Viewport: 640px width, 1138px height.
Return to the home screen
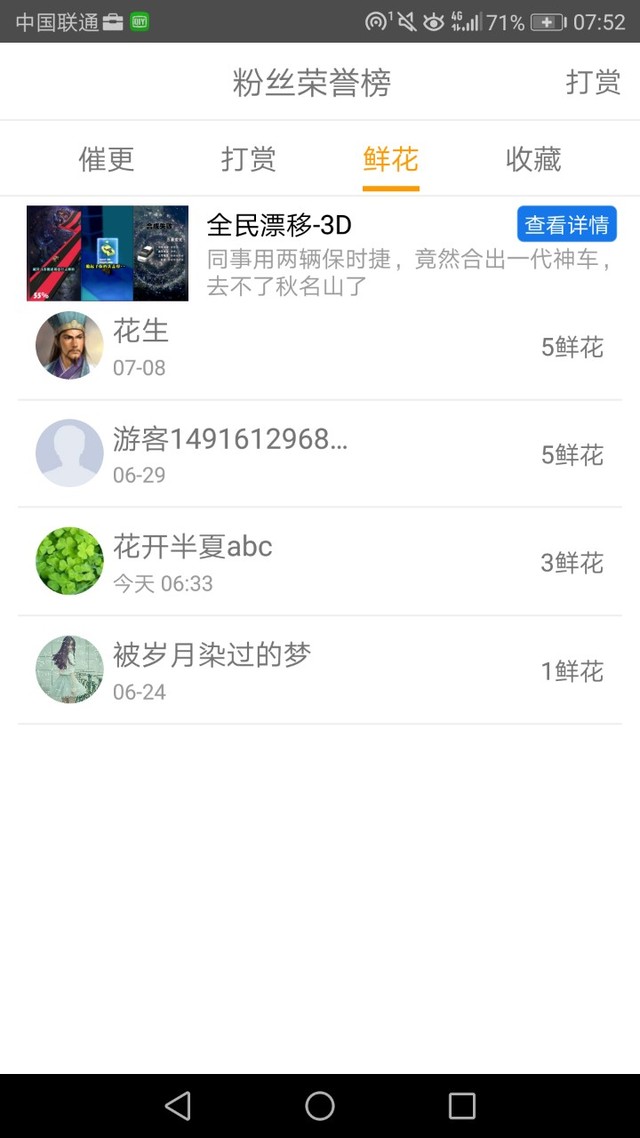coord(320,1105)
